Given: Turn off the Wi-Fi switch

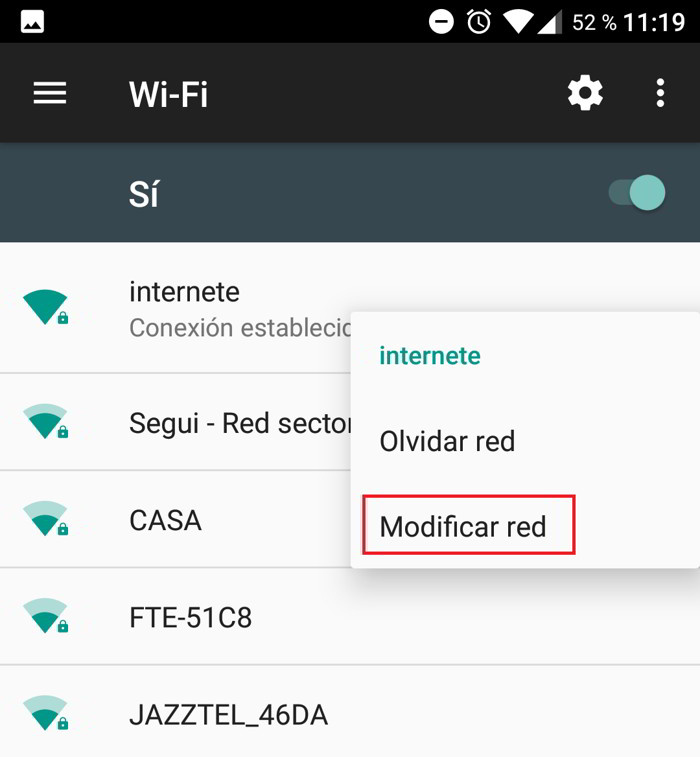Looking at the screenshot, I should [637, 193].
